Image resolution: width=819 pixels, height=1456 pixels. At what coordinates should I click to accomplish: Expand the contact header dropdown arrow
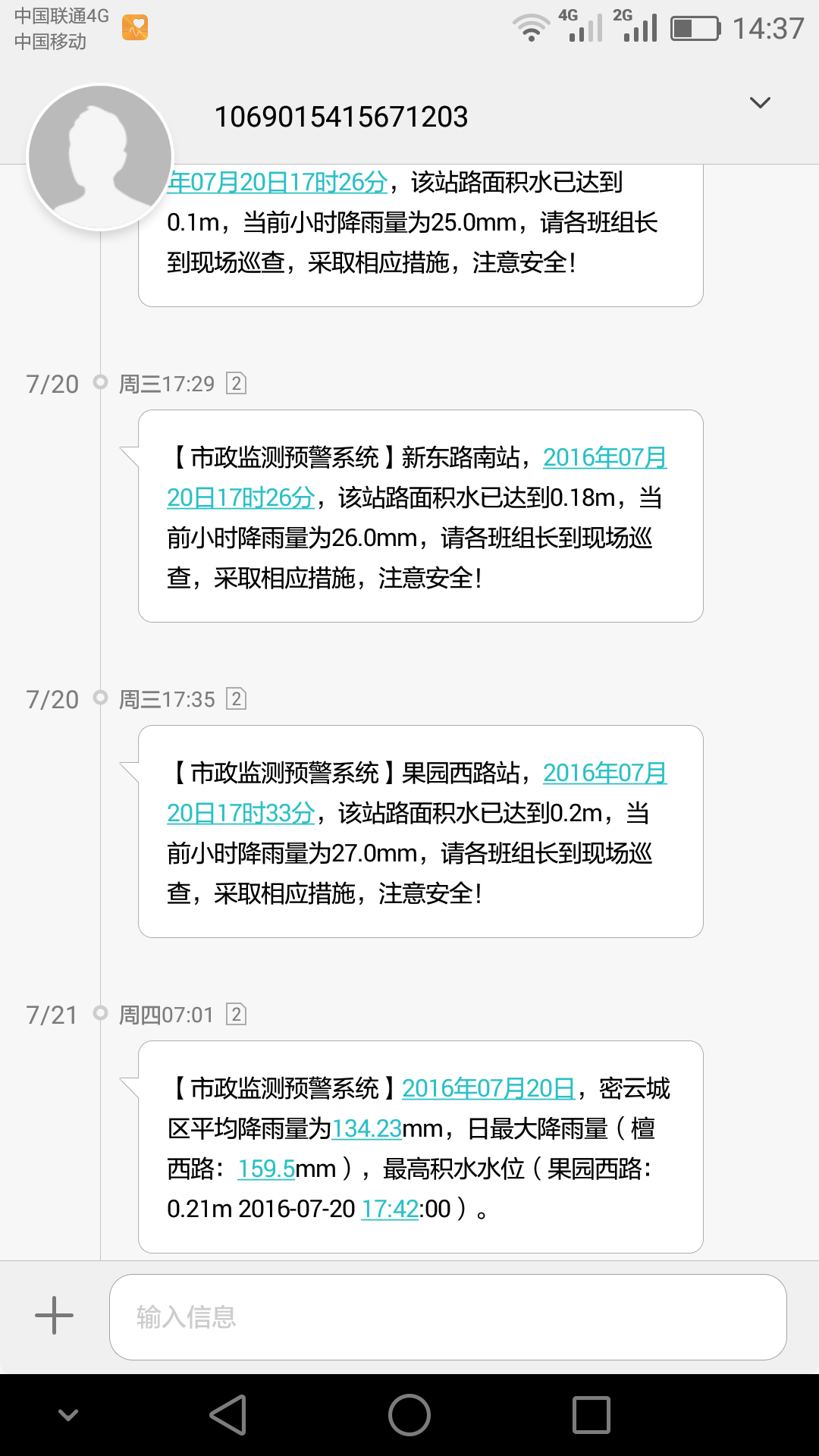click(760, 102)
